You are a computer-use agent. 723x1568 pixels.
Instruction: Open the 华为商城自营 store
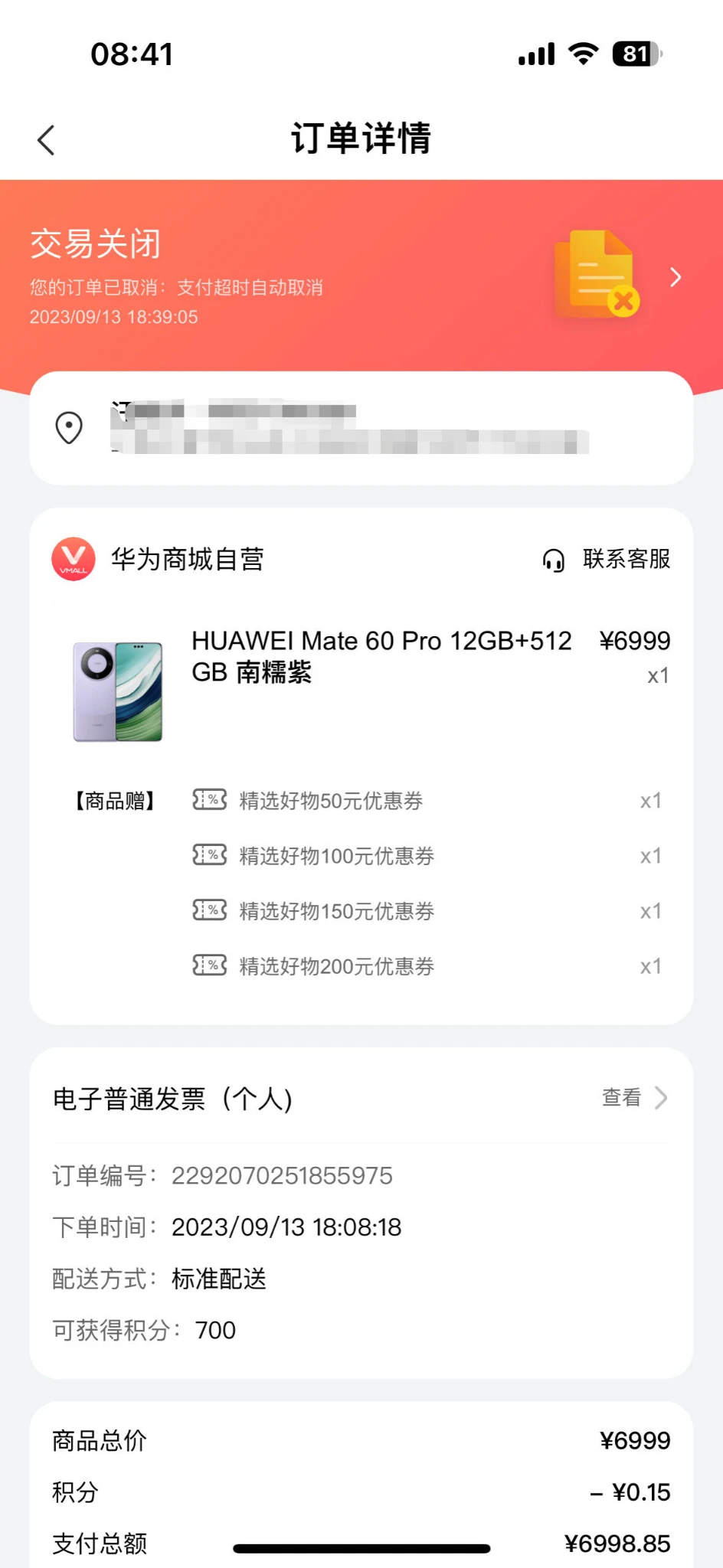(187, 560)
